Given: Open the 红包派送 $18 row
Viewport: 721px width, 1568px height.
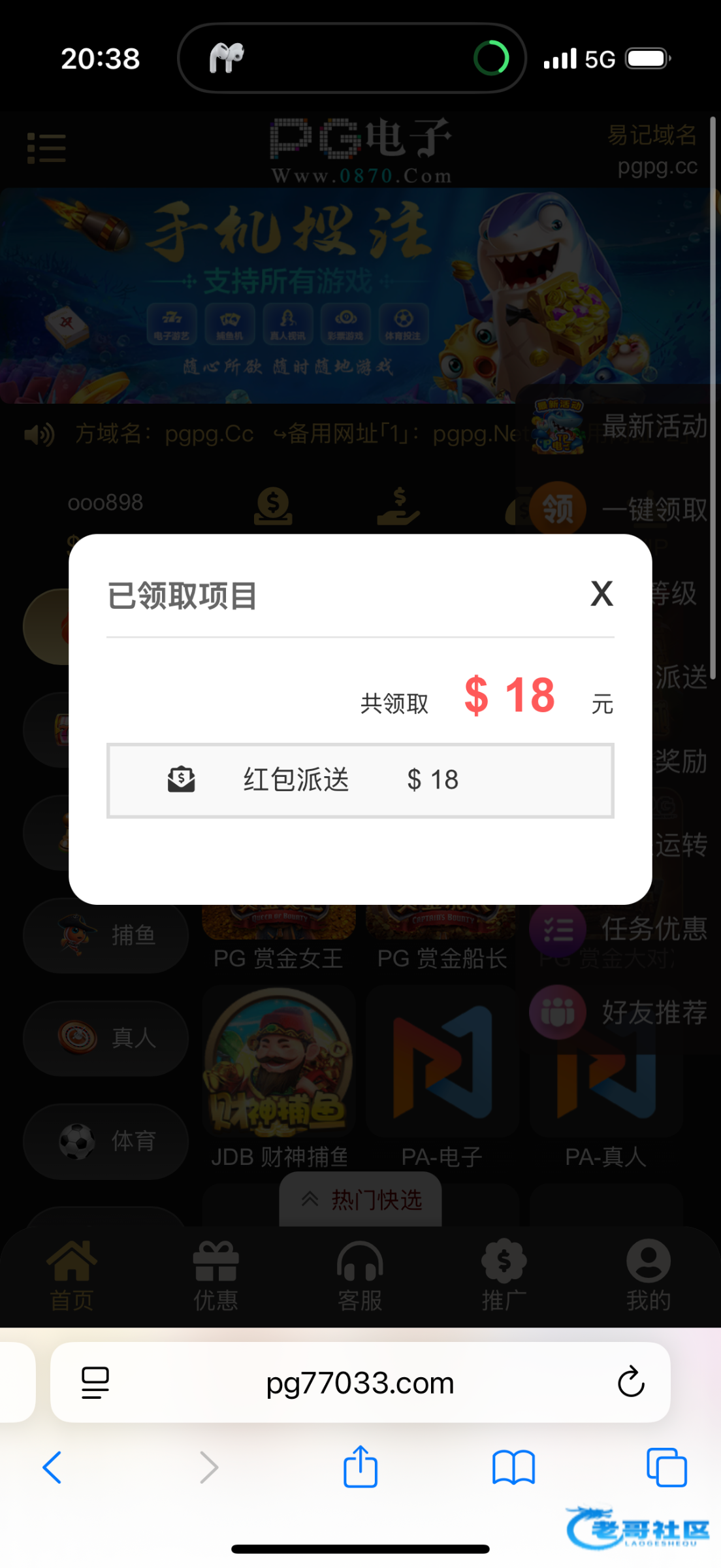Looking at the screenshot, I should [x=360, y=780].
